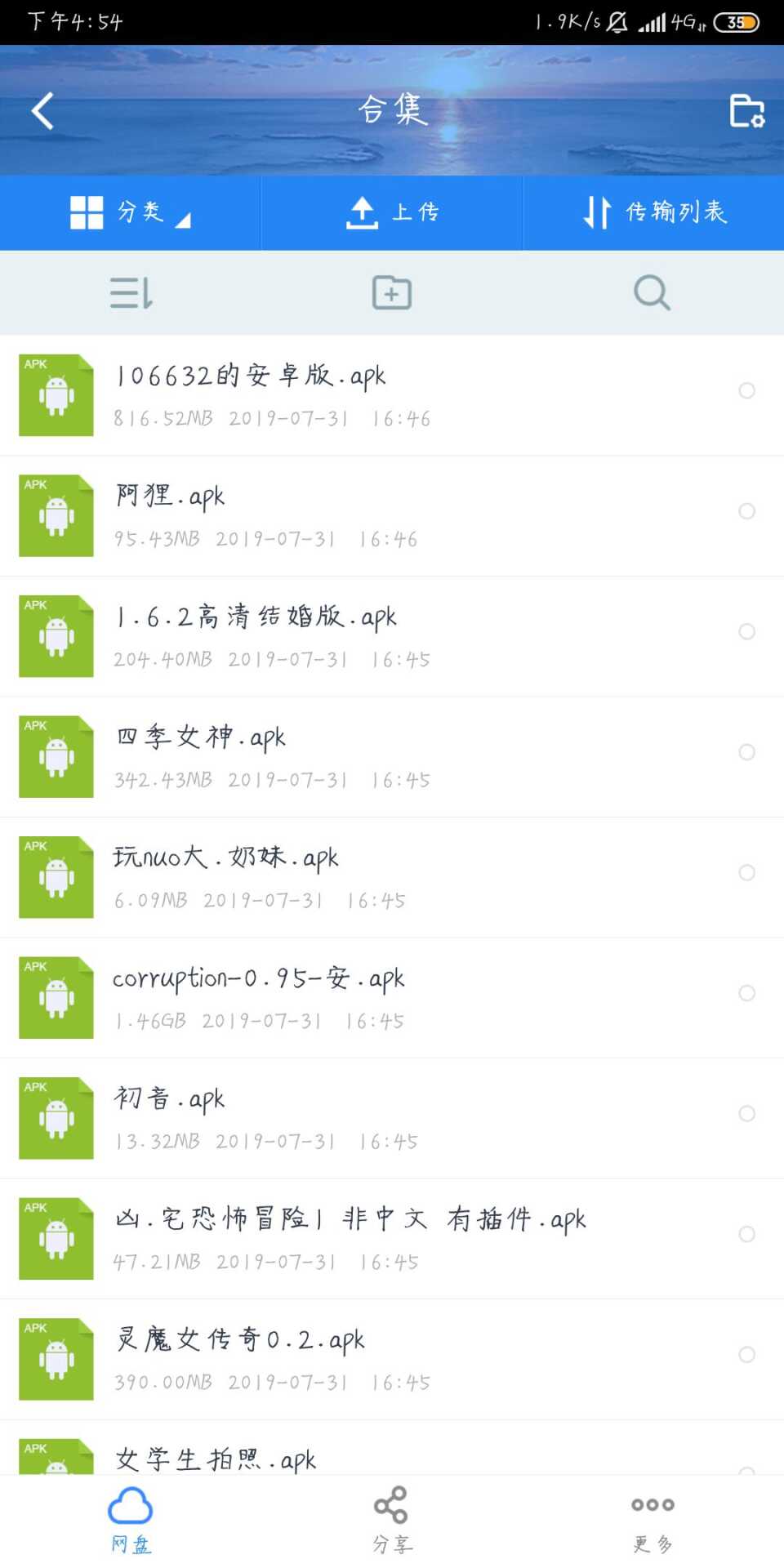Open the sort order icon
This screenshot has width=784, height=1568.
pyautogui.click(x=131, y=292)
